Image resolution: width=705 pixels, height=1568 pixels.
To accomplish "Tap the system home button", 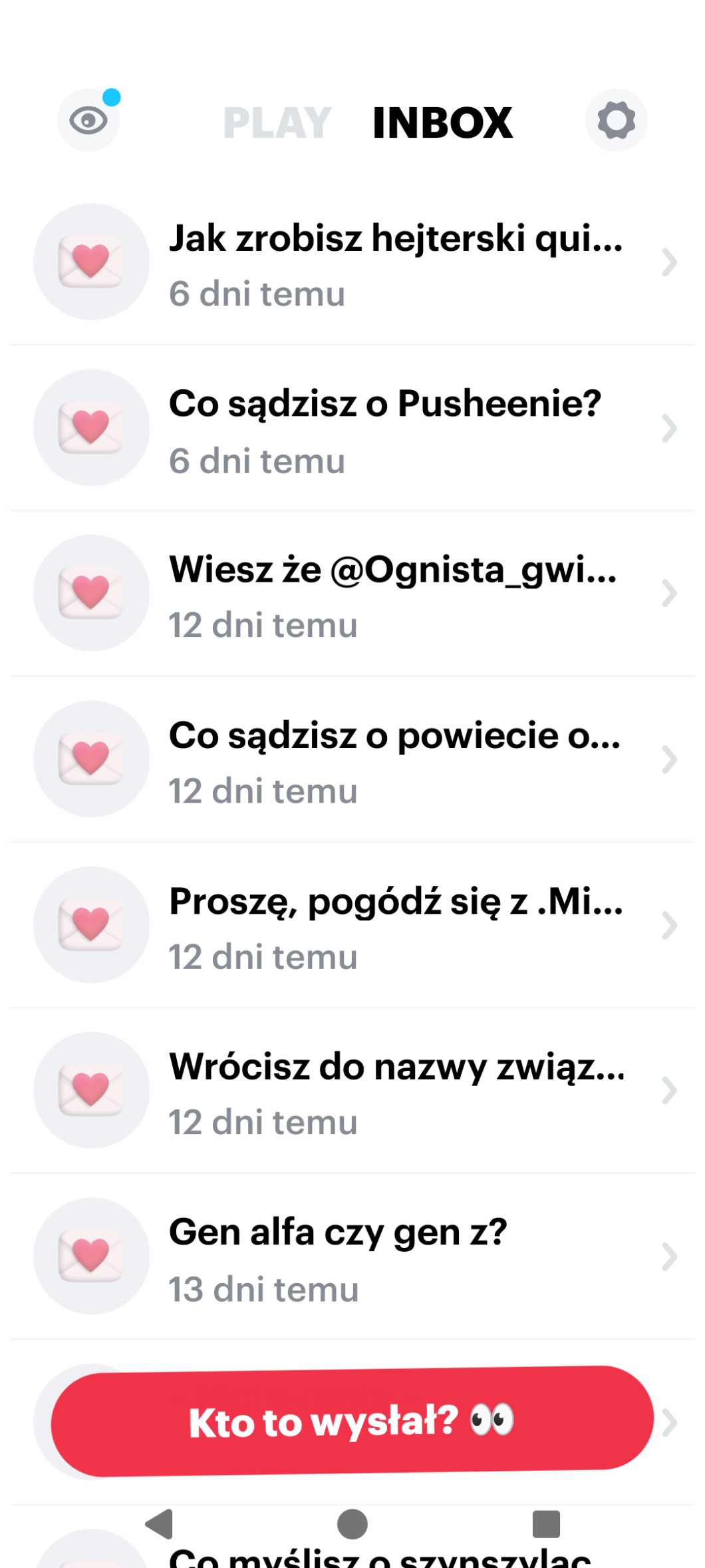I will pyautogui.click(x=352, y=1523).
